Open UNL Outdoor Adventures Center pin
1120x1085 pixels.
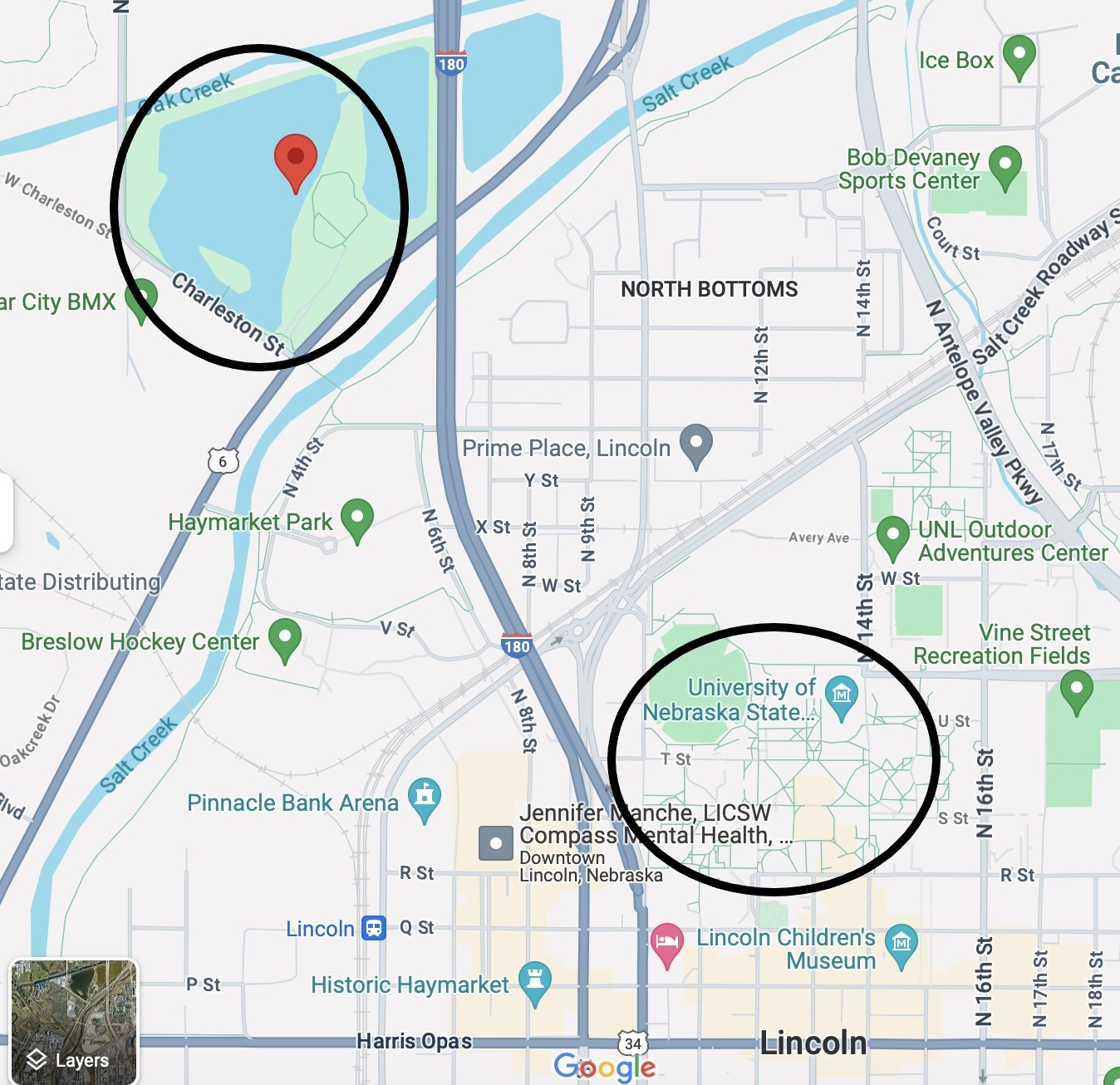pos(892,534)
